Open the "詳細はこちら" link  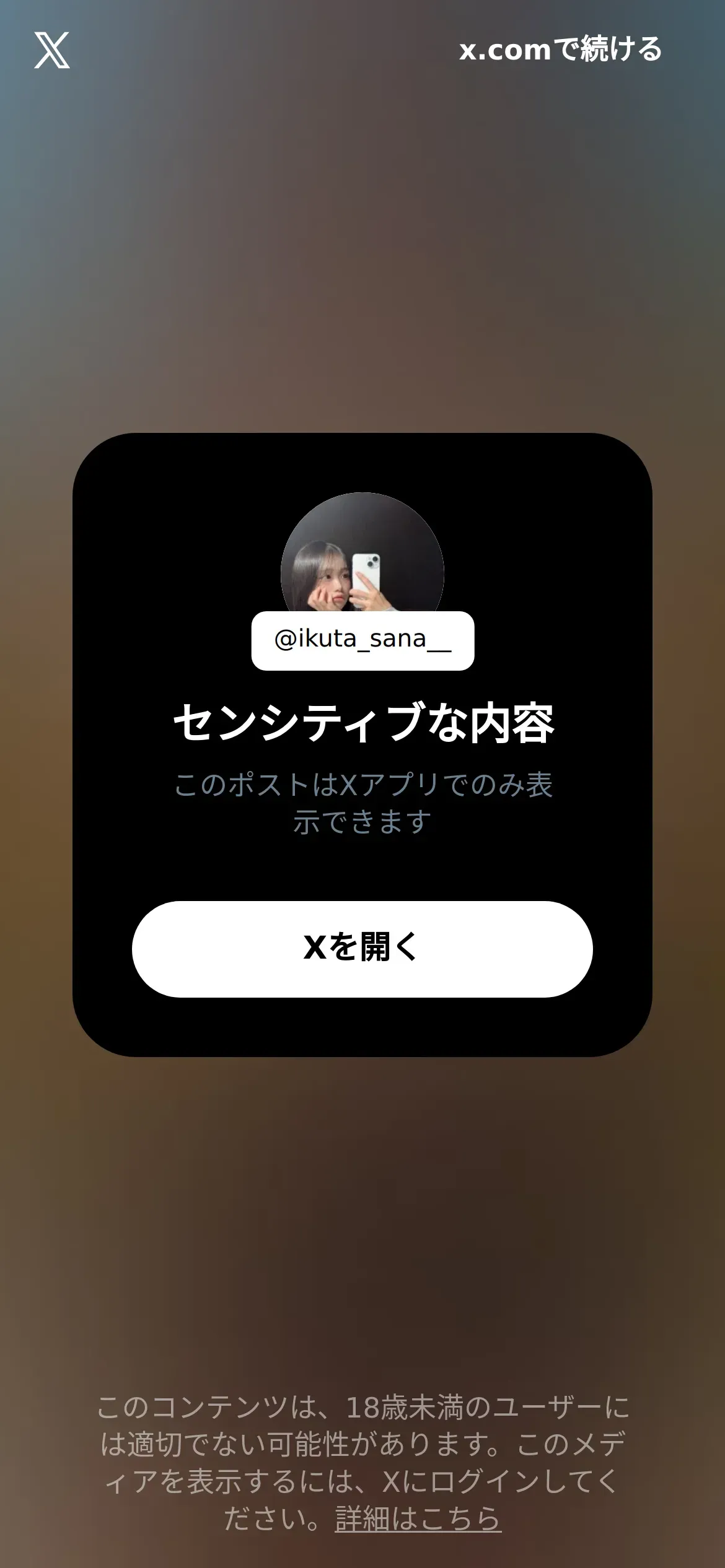(418, 1518)
